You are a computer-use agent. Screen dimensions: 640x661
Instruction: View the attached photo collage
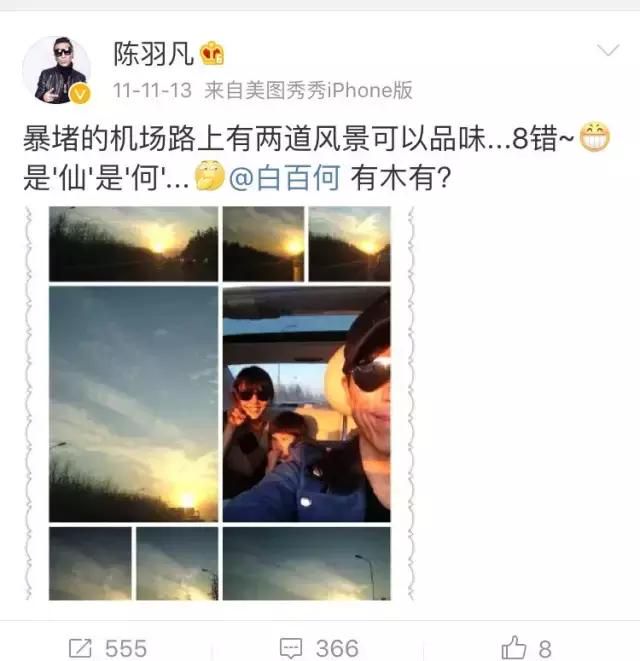point(219,403)
